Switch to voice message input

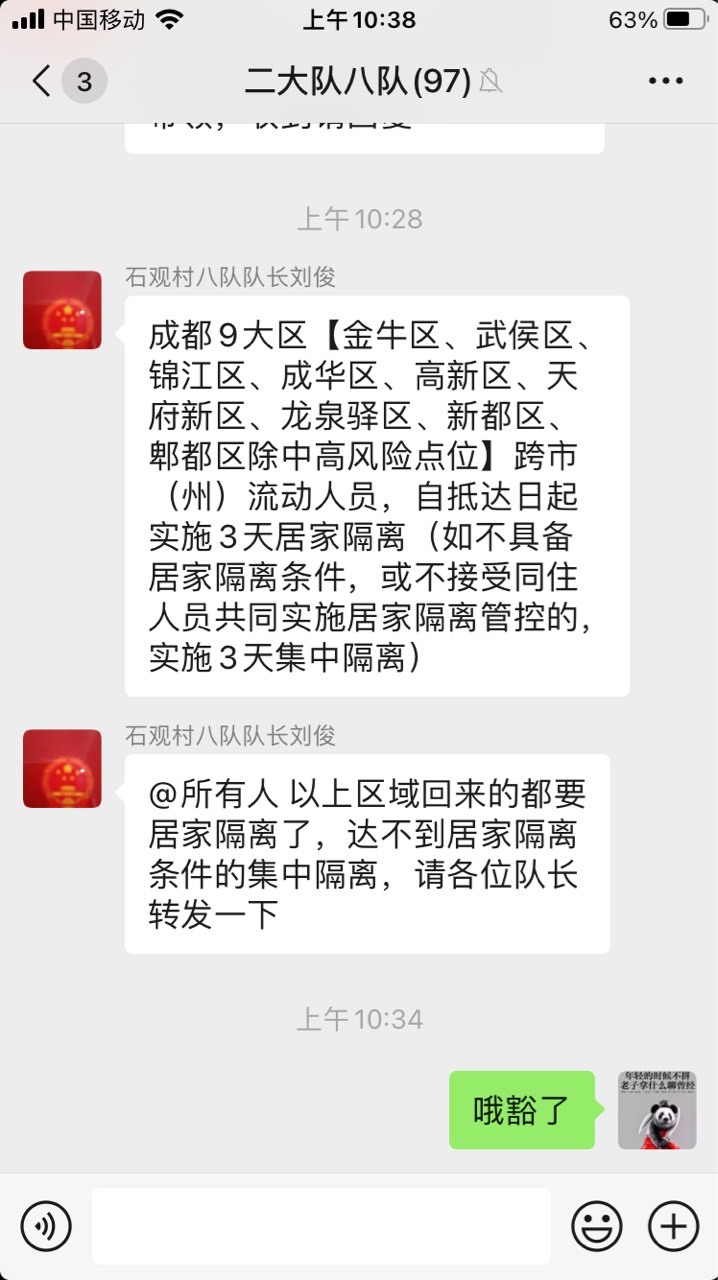click(x=46, y=1226)
